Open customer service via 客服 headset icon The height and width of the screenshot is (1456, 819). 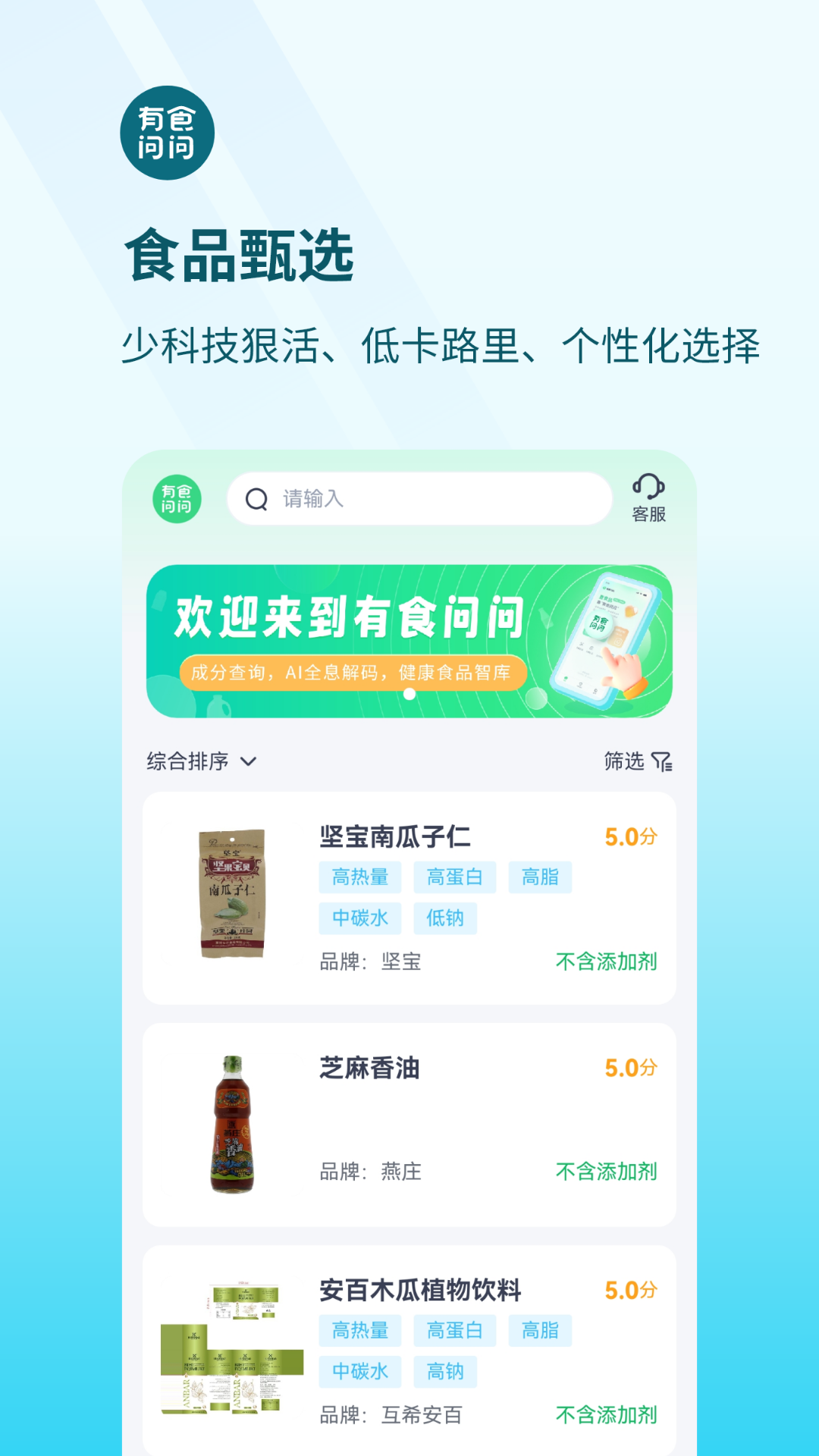click(648, 497)
